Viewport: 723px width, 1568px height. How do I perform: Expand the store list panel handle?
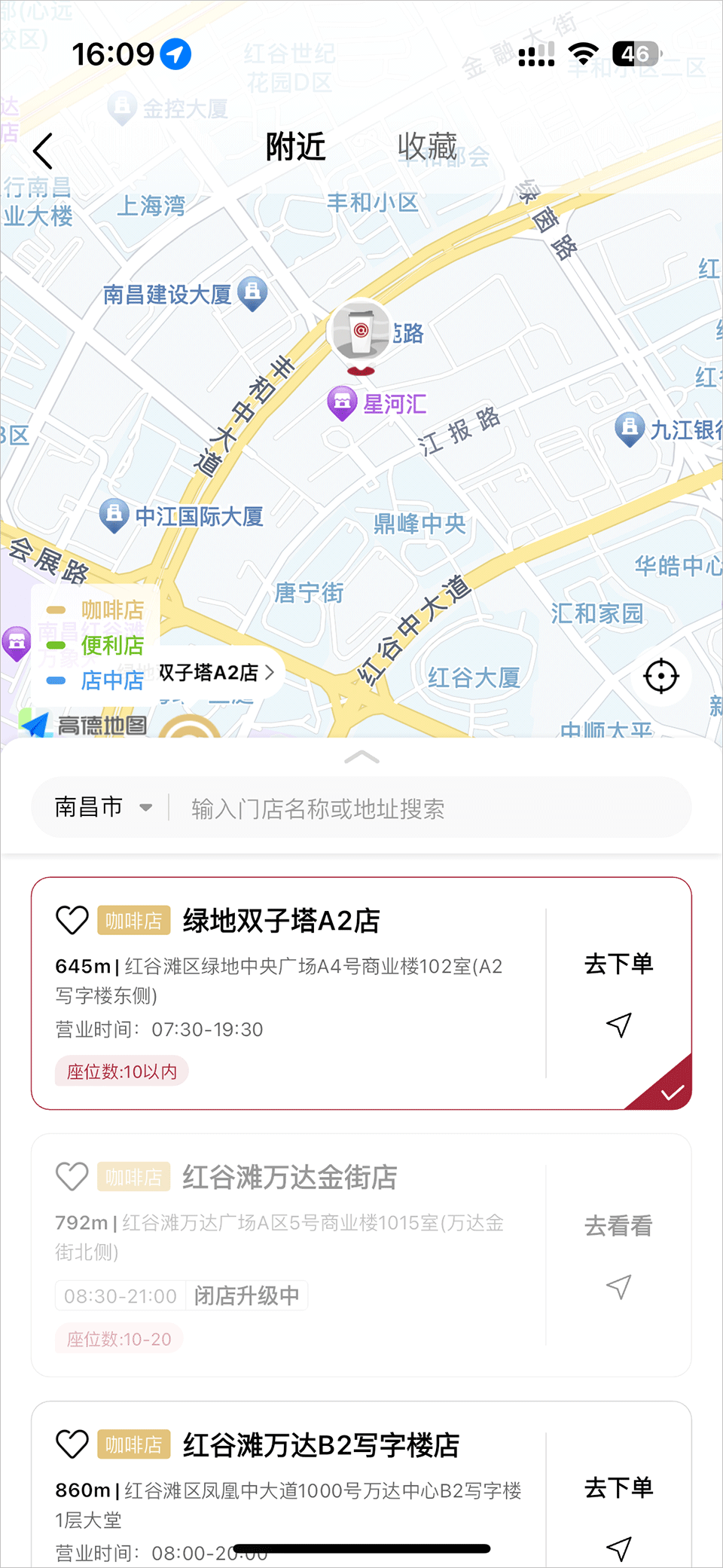pyautogui.click(x=361, y=757)
